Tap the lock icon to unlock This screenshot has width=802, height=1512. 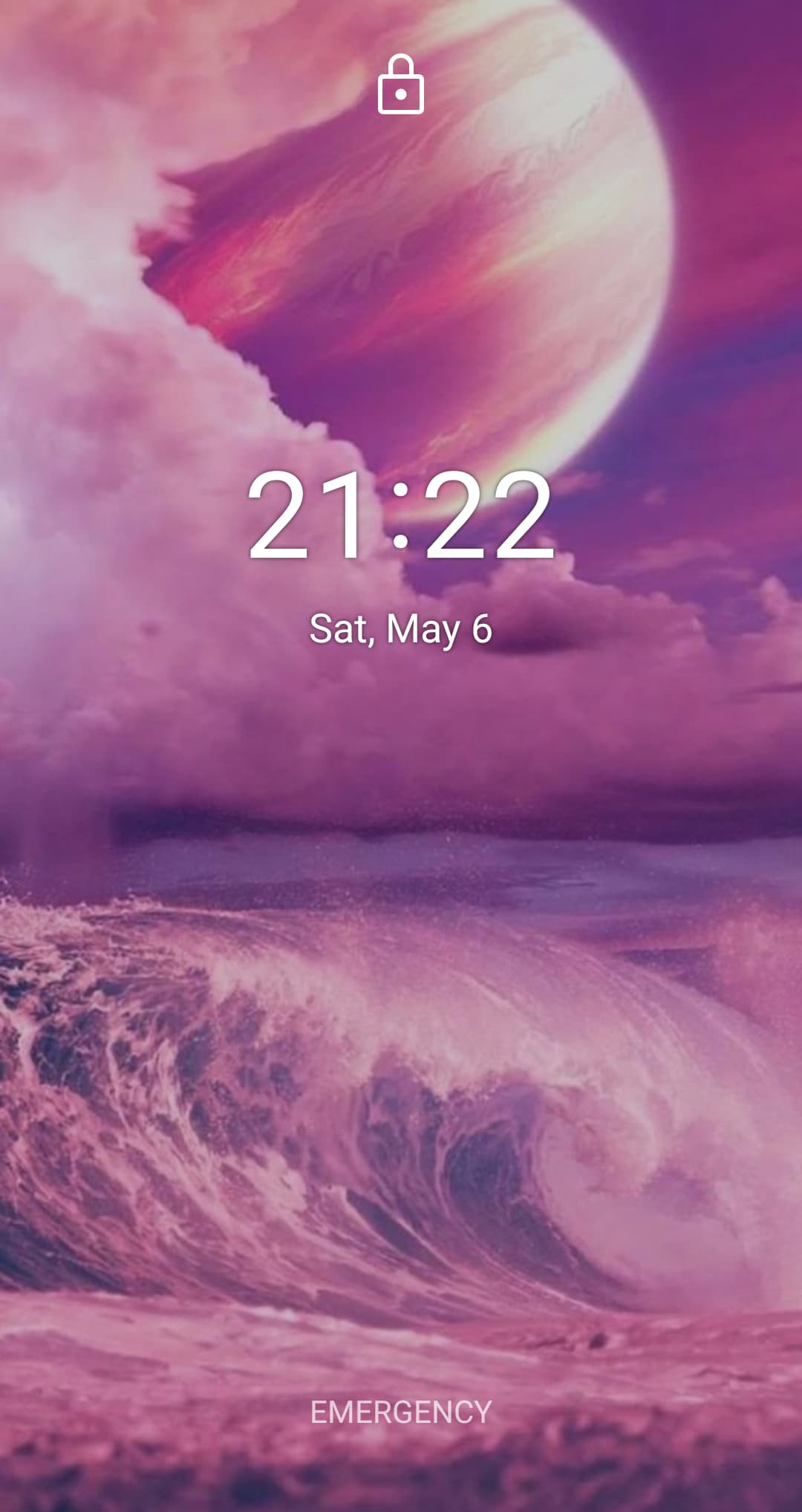pyautogui.click(x=401, y=84)
